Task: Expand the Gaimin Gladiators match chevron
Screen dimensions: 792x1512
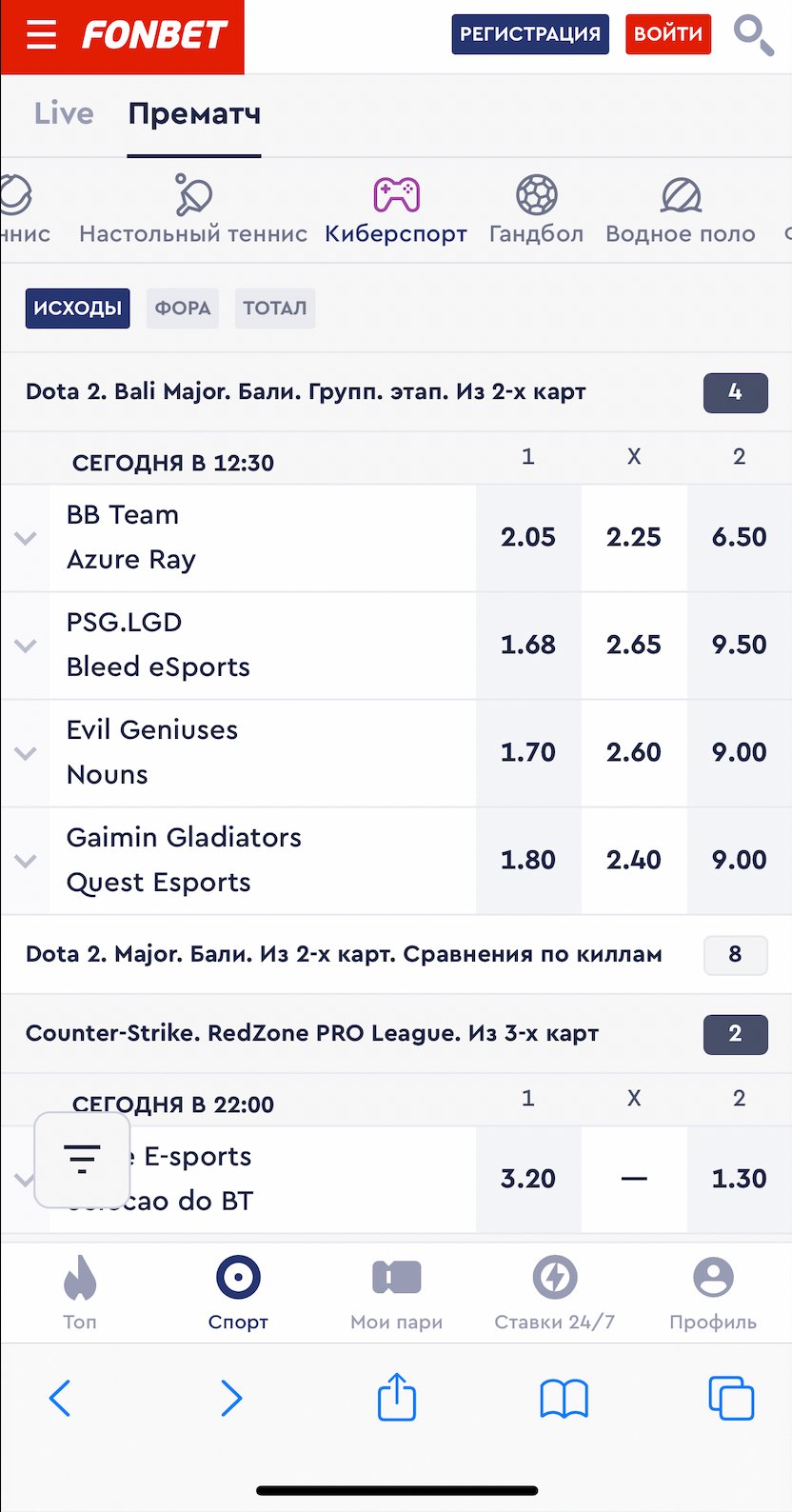Action: click(26, 861)
